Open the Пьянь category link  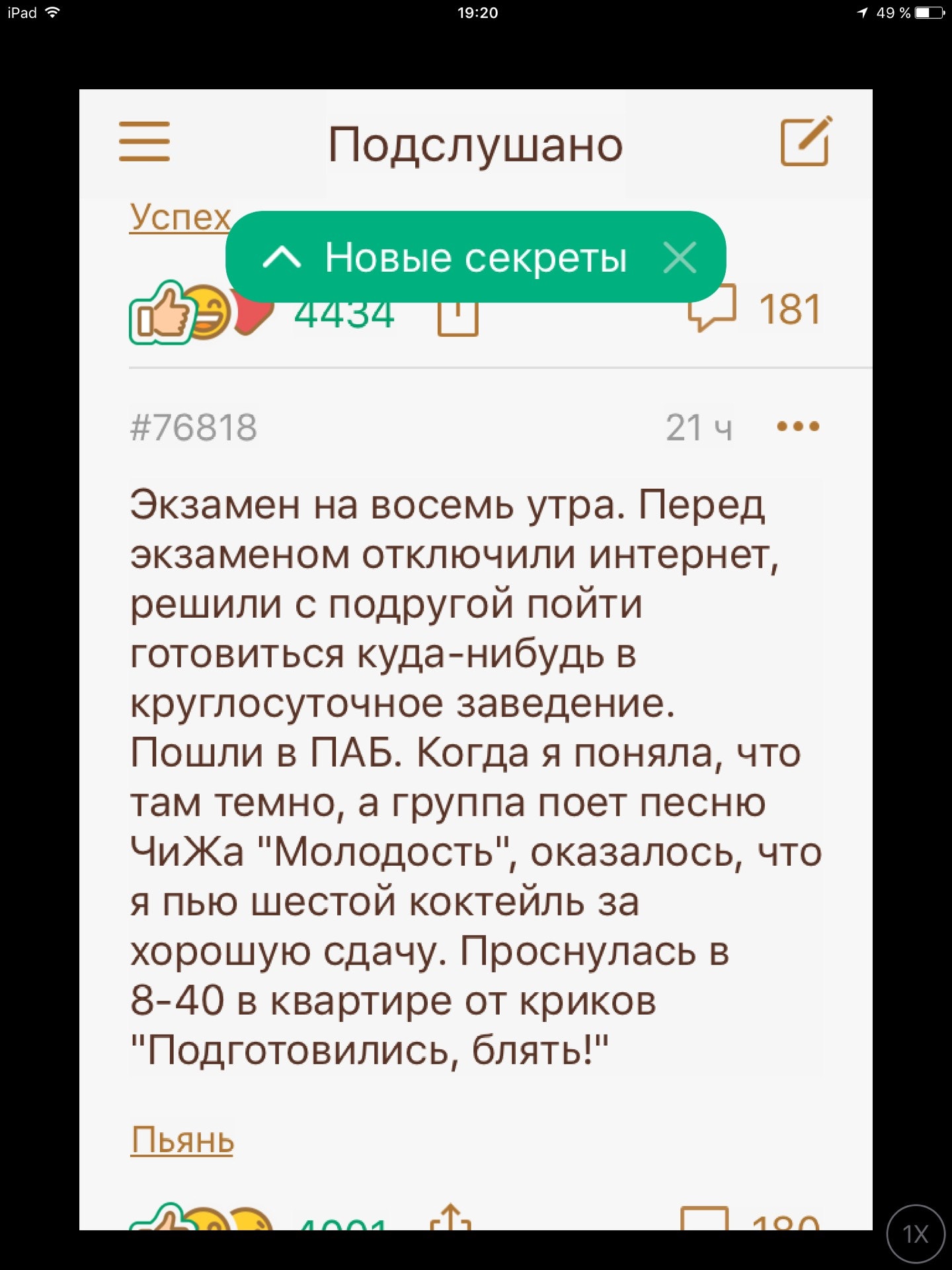182,1140
